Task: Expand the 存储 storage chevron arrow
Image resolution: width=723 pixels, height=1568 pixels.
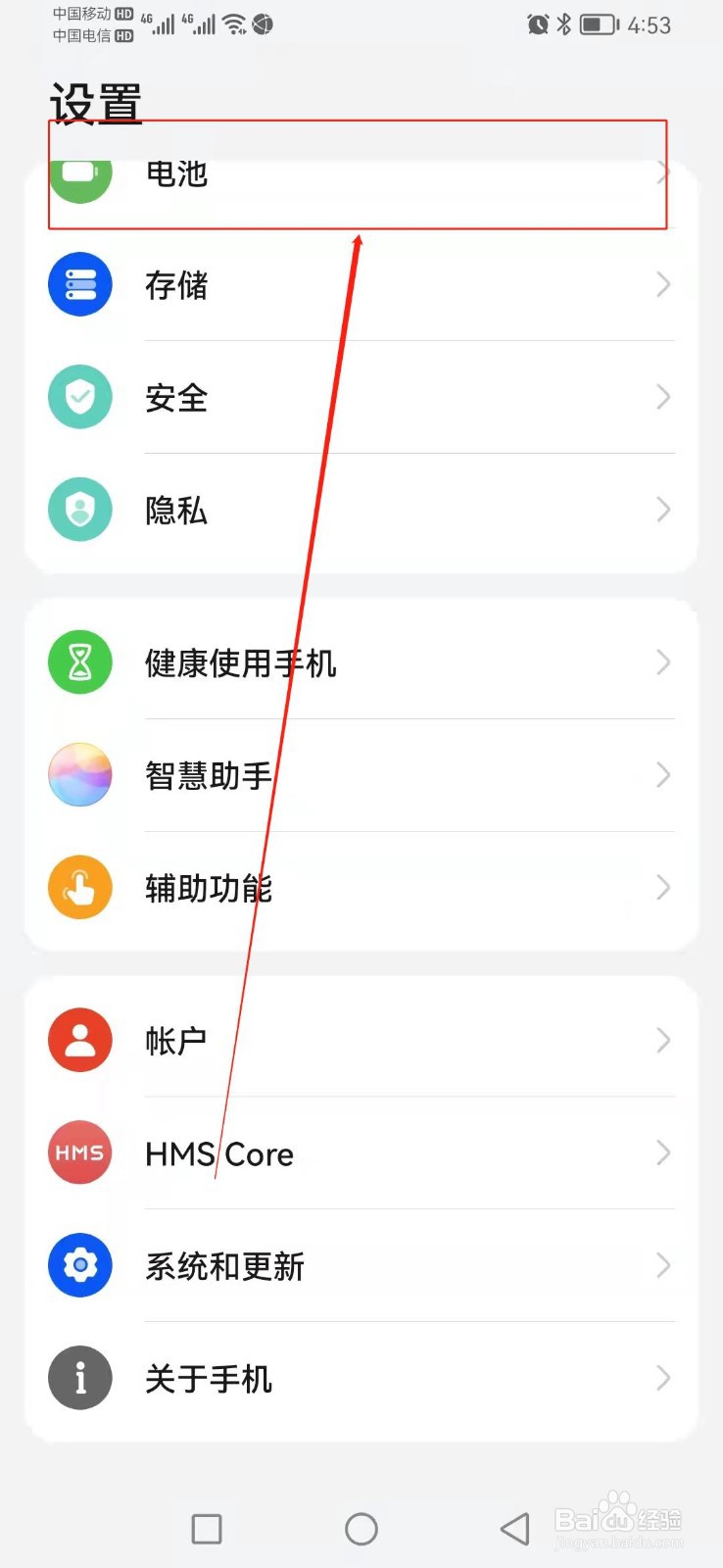Action: (x=663, y=284)
